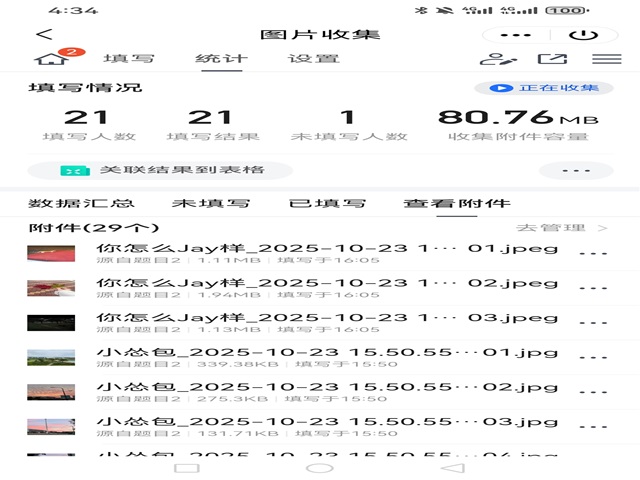Share the collection via the share icon
Image resolution: width=640 pixels, height=480 pixels.
(x=553, y=59)
